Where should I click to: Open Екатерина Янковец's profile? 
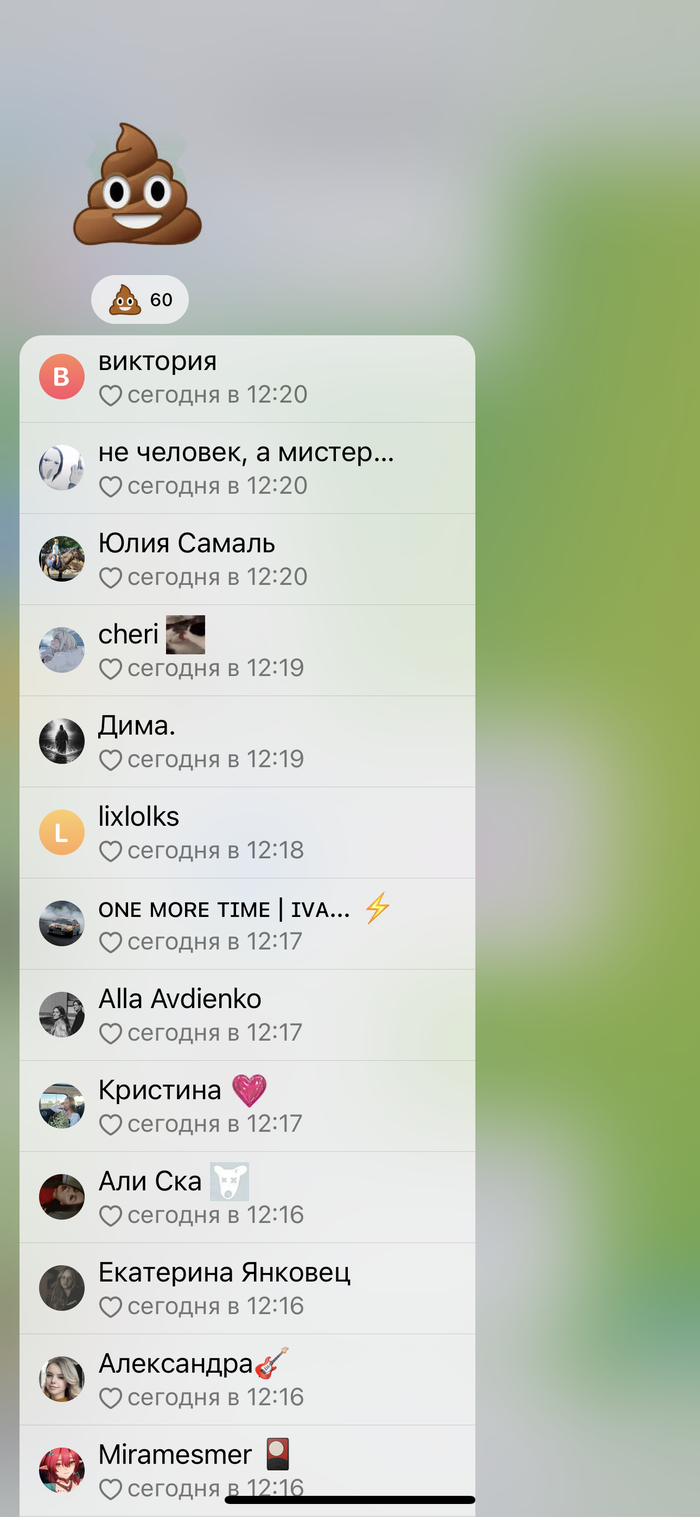tap(246, 1288)
